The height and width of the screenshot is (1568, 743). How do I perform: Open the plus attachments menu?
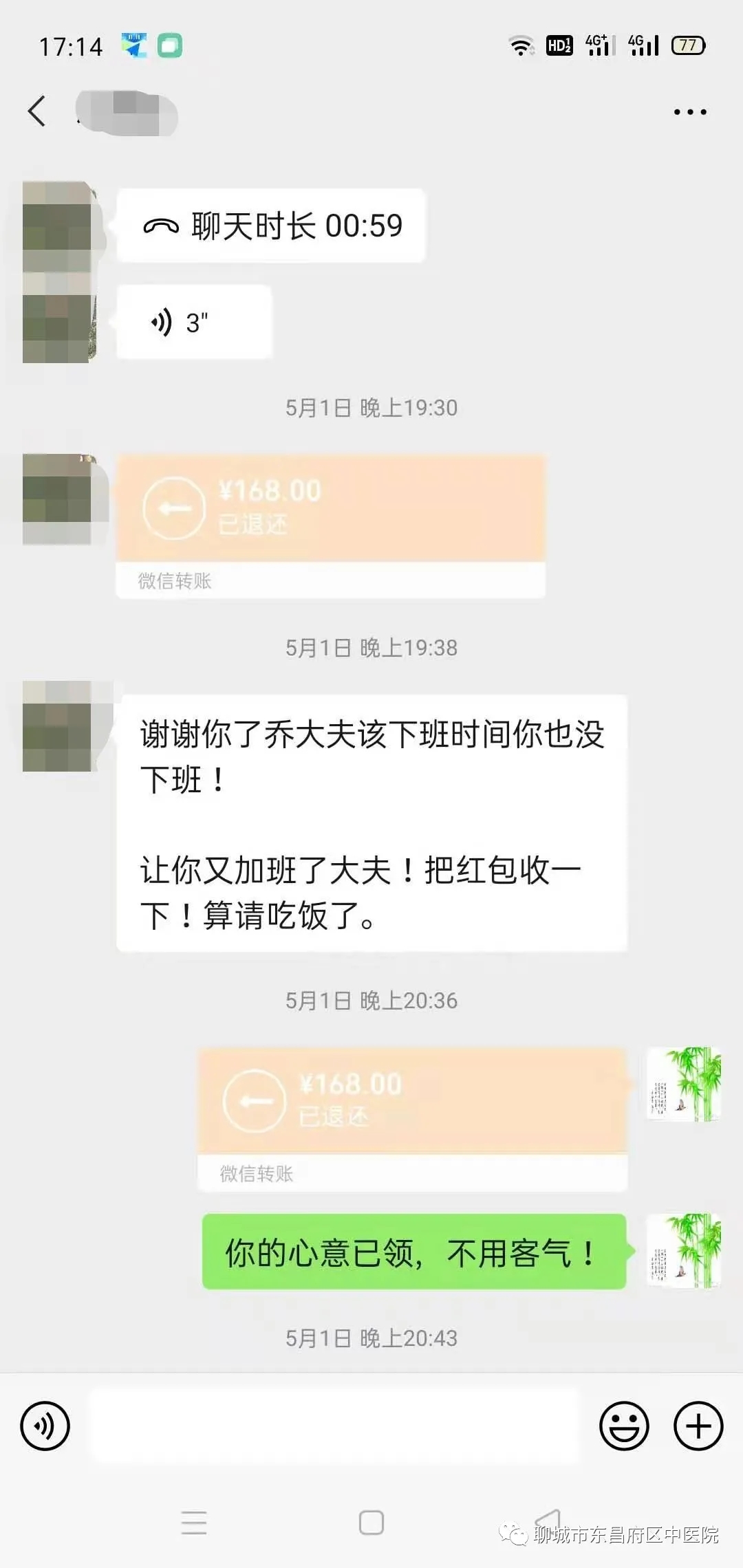(698, 1426)
